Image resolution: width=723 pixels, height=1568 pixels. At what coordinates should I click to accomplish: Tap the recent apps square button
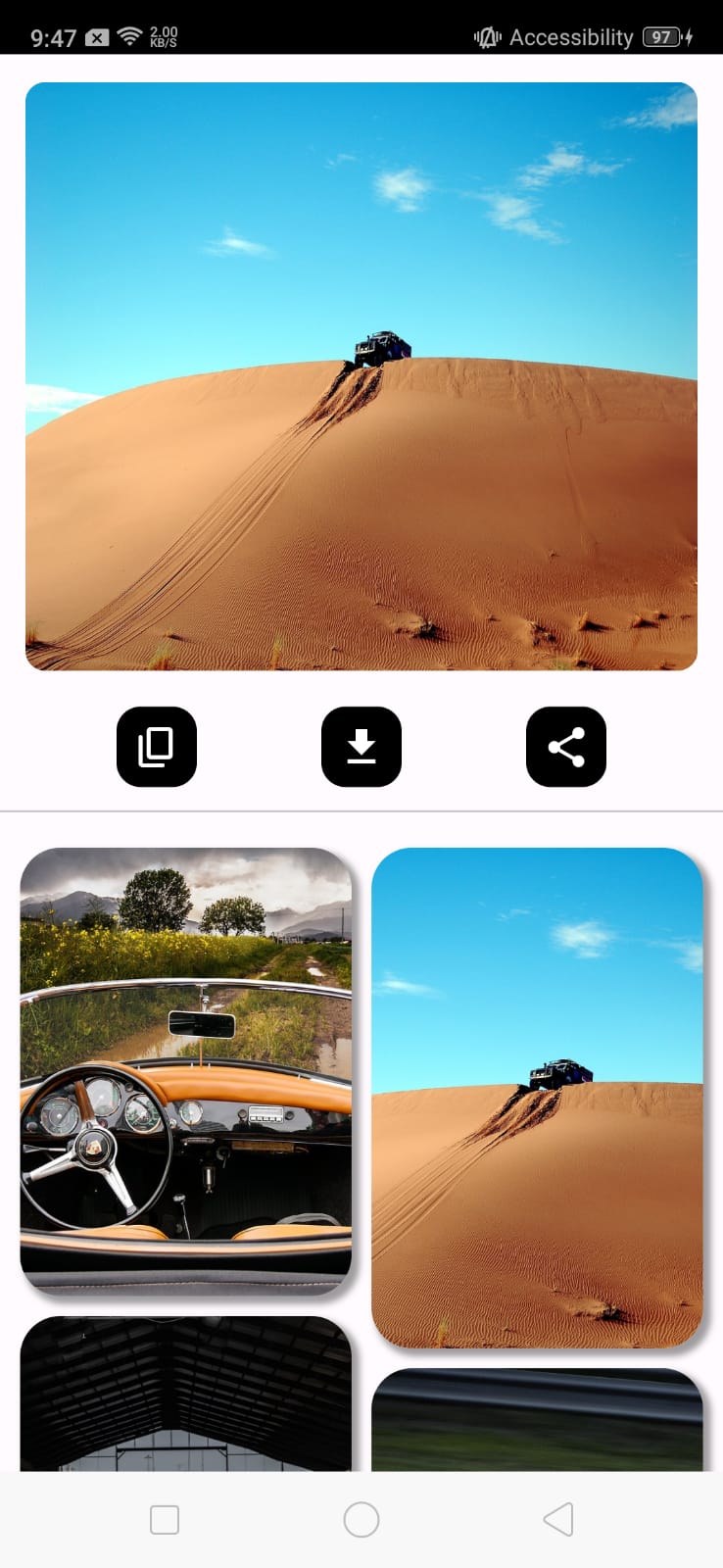point(164,1518)
